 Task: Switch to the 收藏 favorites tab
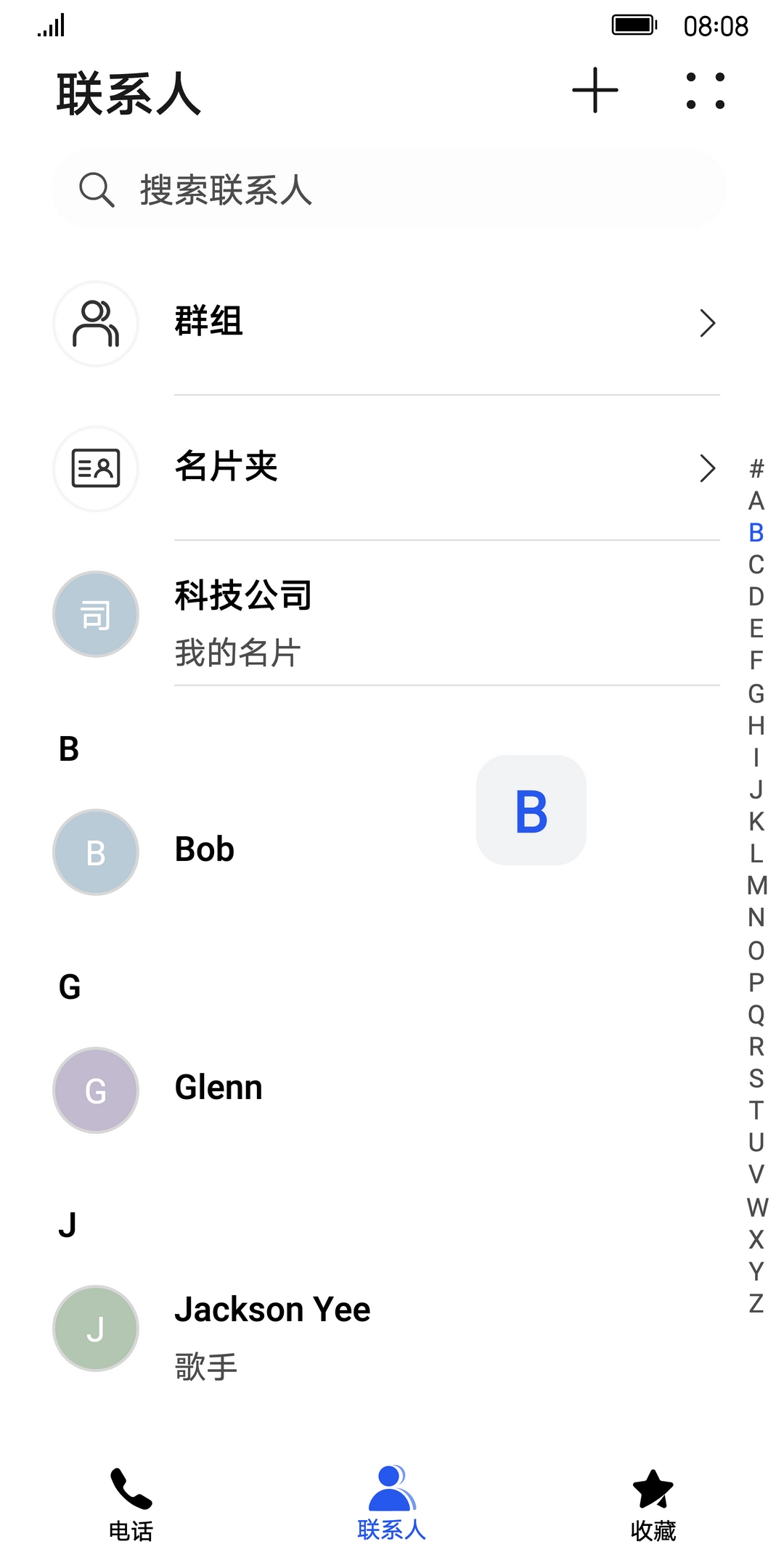(653, 1504)
